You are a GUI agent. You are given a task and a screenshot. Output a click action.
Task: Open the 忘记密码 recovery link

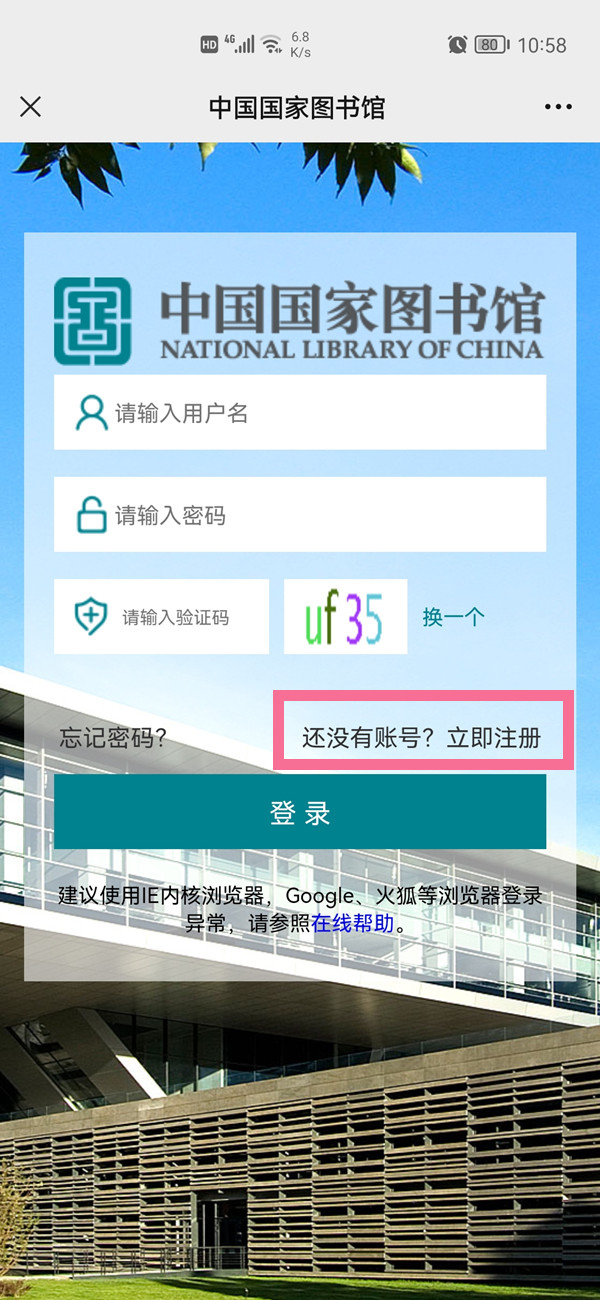(x=113, y=739)
